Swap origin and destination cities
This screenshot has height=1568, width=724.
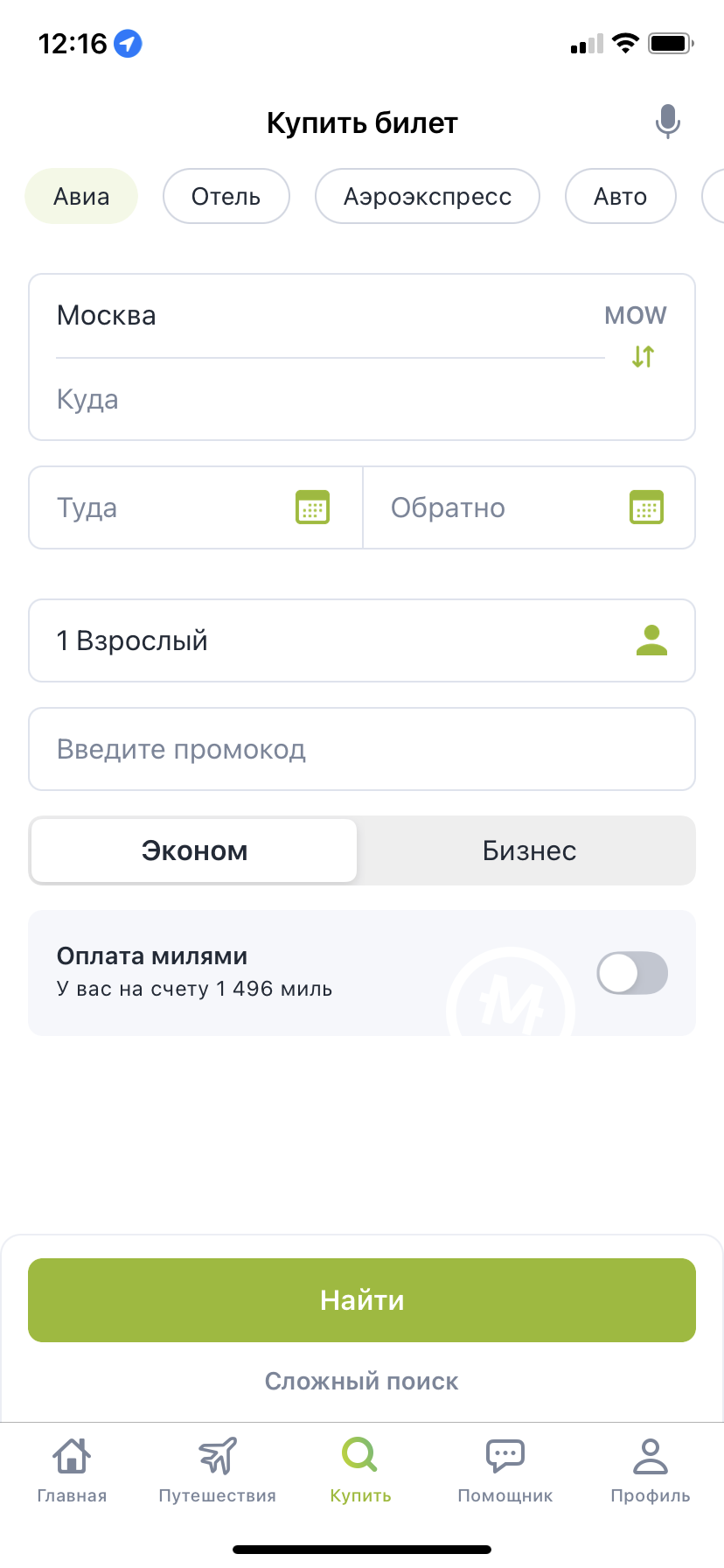644,357
